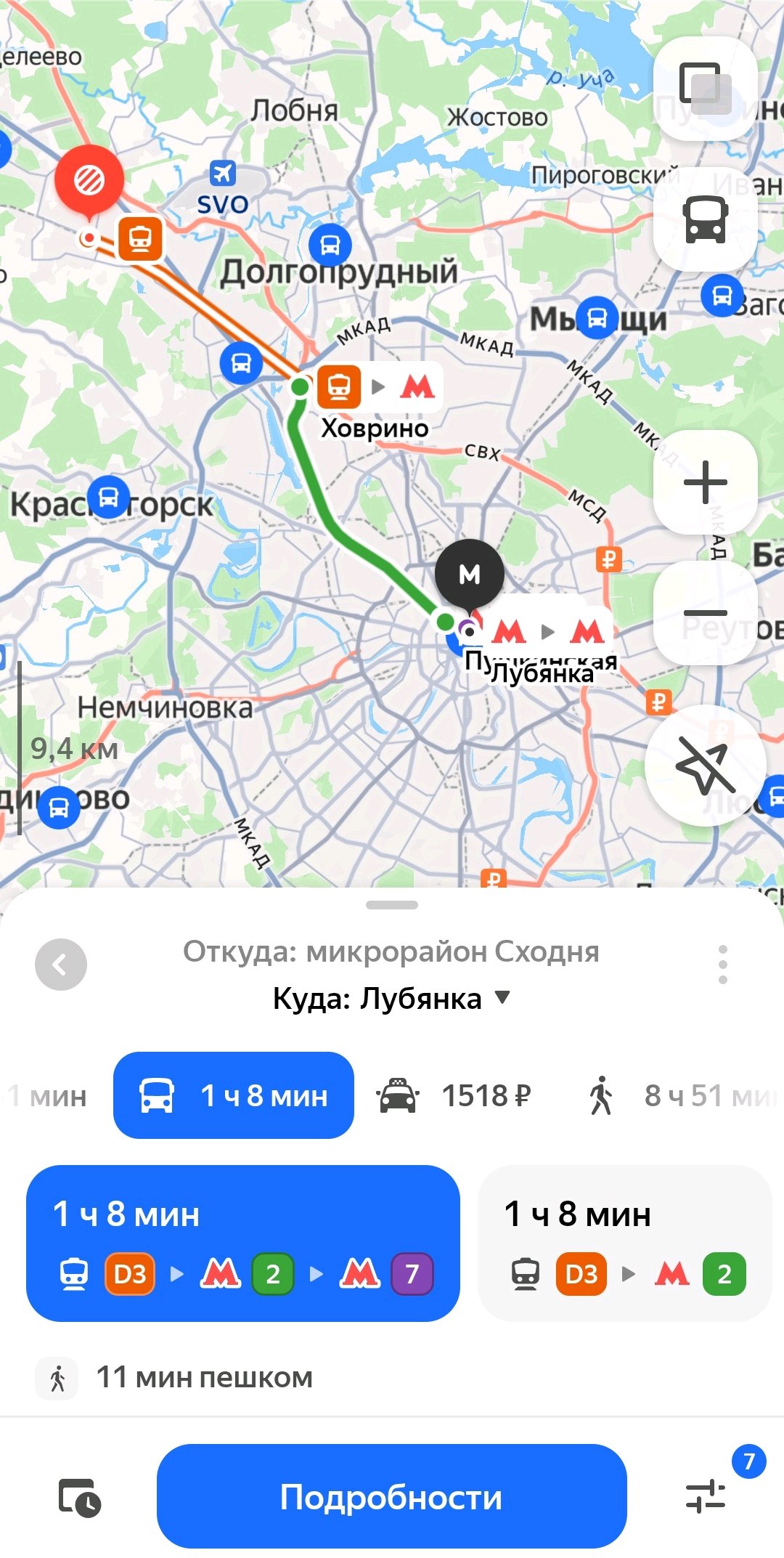This screenshot has height=1558, width=784.
Task: Select the public transport 1 ч 8 мин tab
Action: pos(234,1095)
